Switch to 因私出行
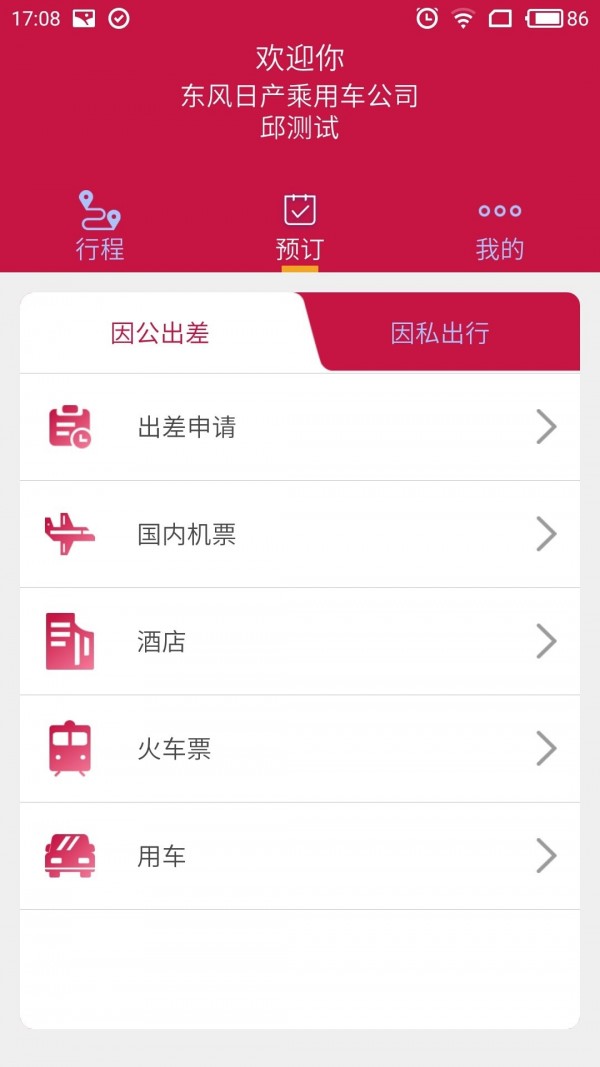600x1067 pixels. tap(440, 333)
